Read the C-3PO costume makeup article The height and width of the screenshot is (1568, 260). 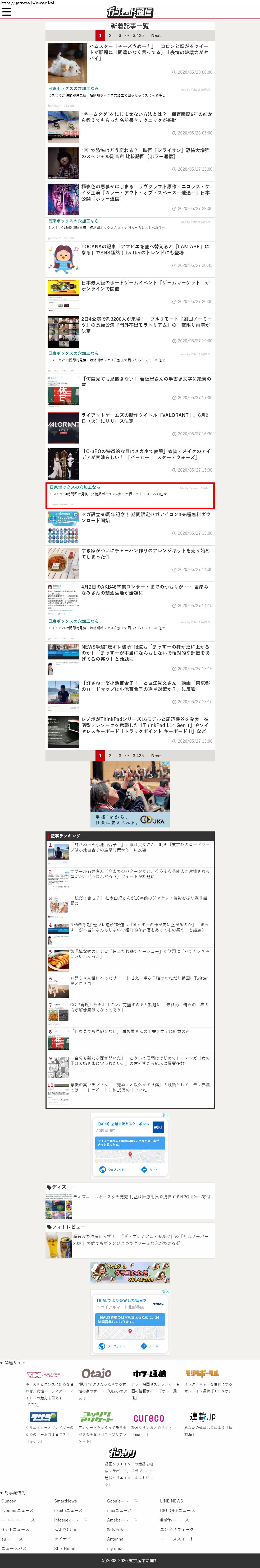coord(146,454)
